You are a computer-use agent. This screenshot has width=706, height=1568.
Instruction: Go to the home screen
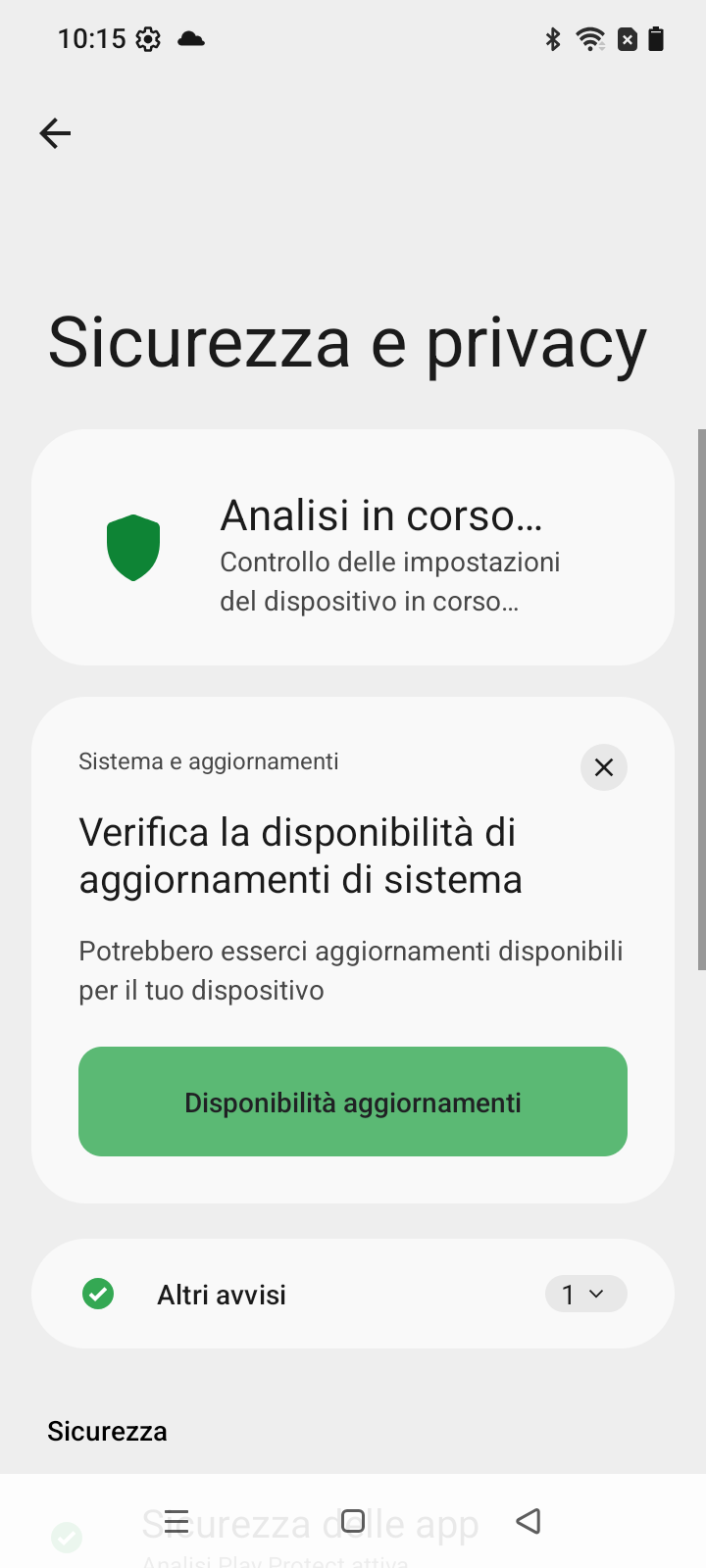[353, 1521]
